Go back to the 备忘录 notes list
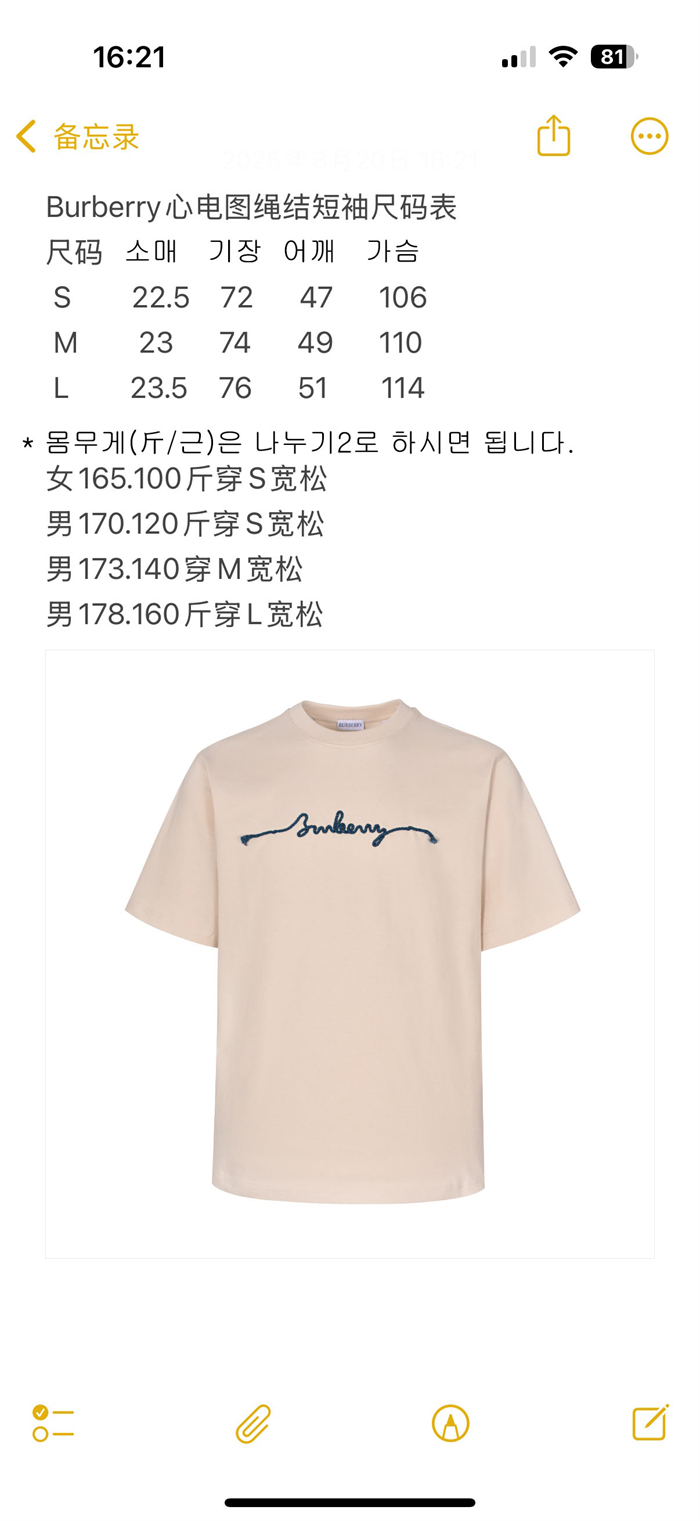The height and width of the screenshot is (1521, 700). pyautogui.click(x=78, y=137)
